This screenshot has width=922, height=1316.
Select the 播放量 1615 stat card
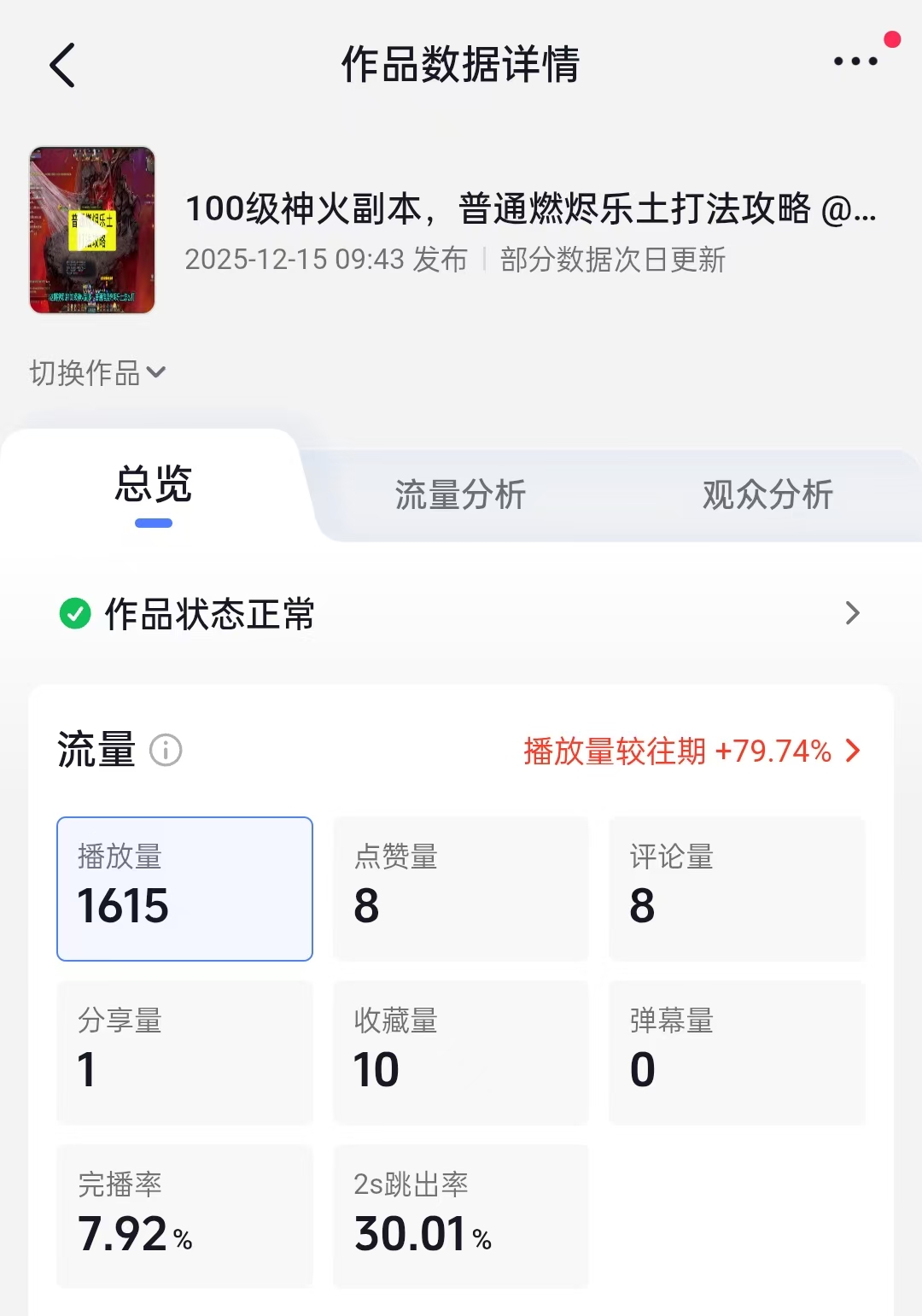(x=184, y=888)
